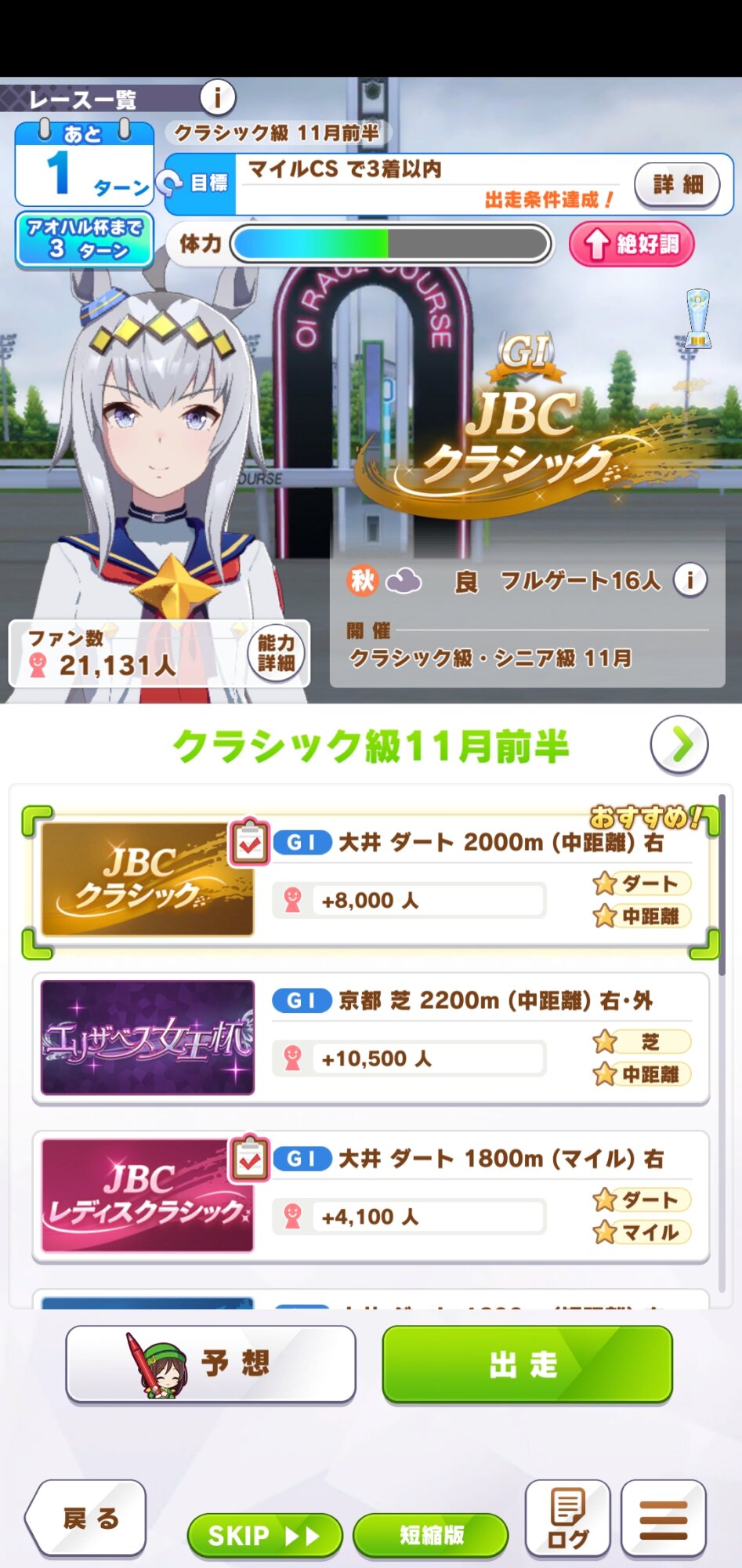Open 能力詳細 ability details

point(276,652)
